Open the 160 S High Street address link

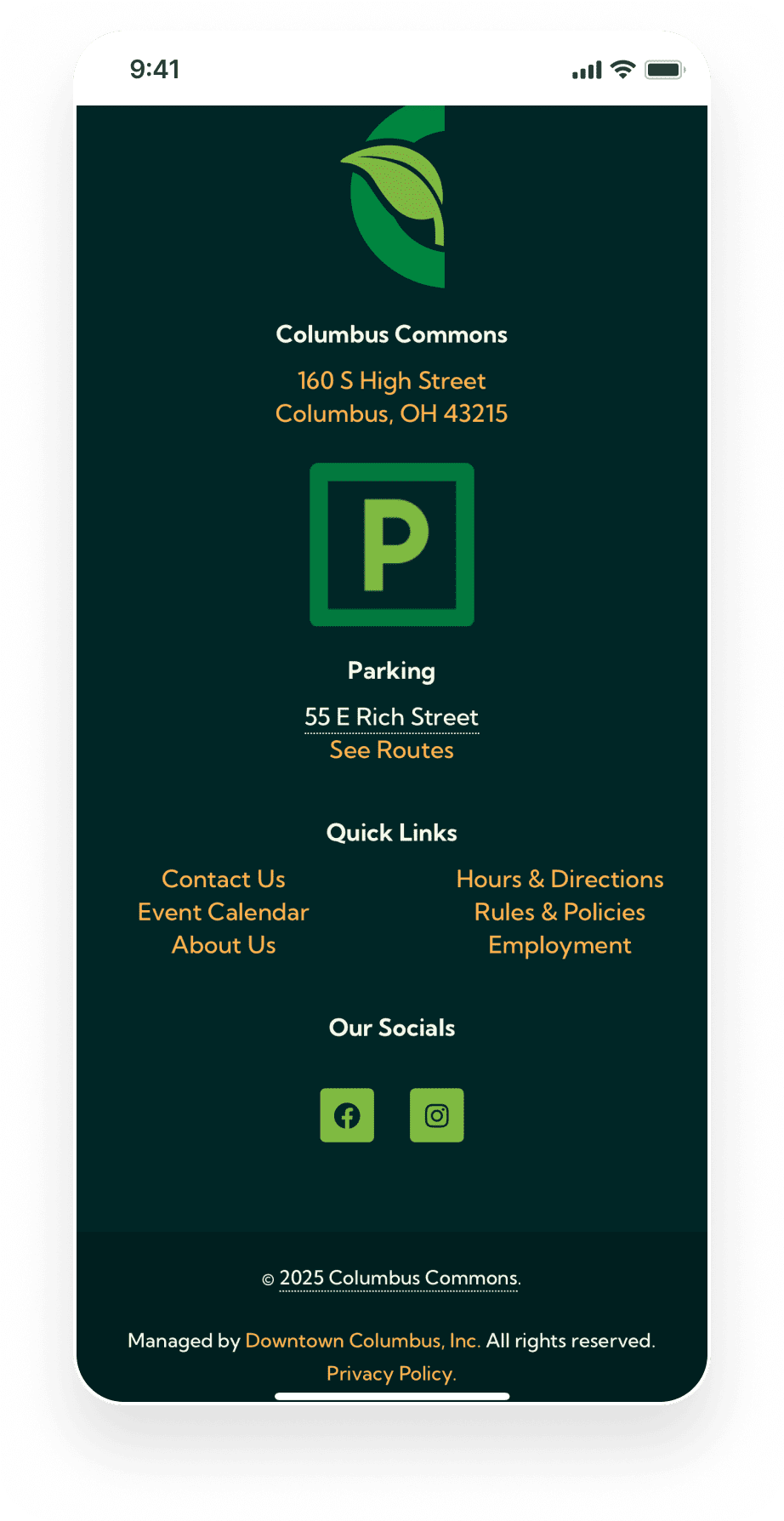pyautogui.click(x=391, y=396)
